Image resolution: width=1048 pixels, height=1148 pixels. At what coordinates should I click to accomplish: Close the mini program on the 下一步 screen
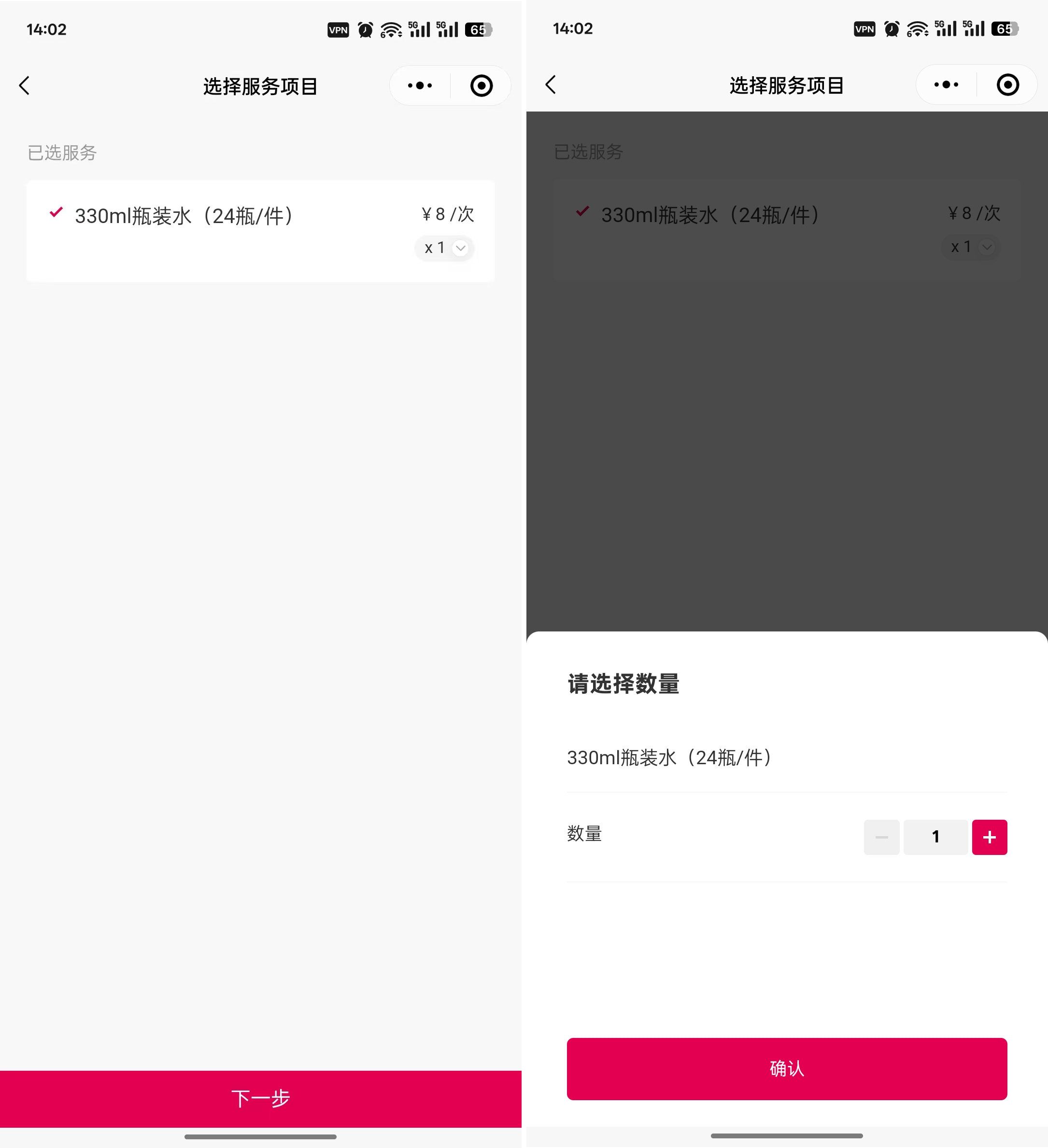click(482, 86)
